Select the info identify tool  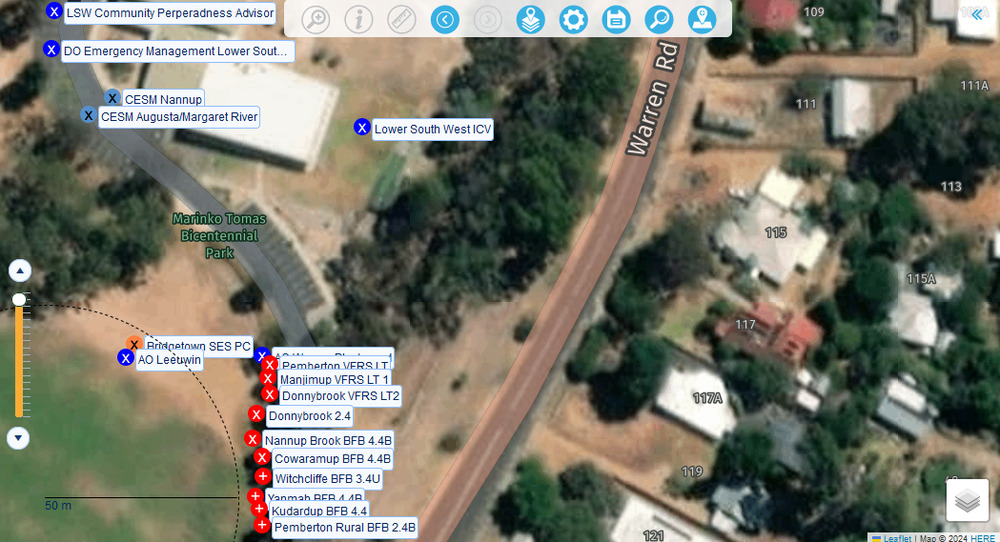pos(359,19)
